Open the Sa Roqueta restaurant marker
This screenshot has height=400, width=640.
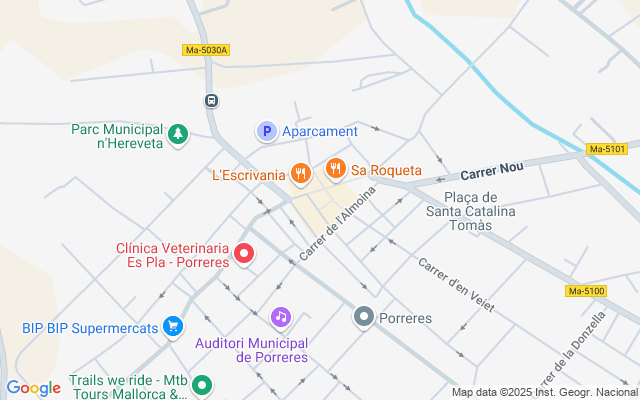tap(335, 169)
